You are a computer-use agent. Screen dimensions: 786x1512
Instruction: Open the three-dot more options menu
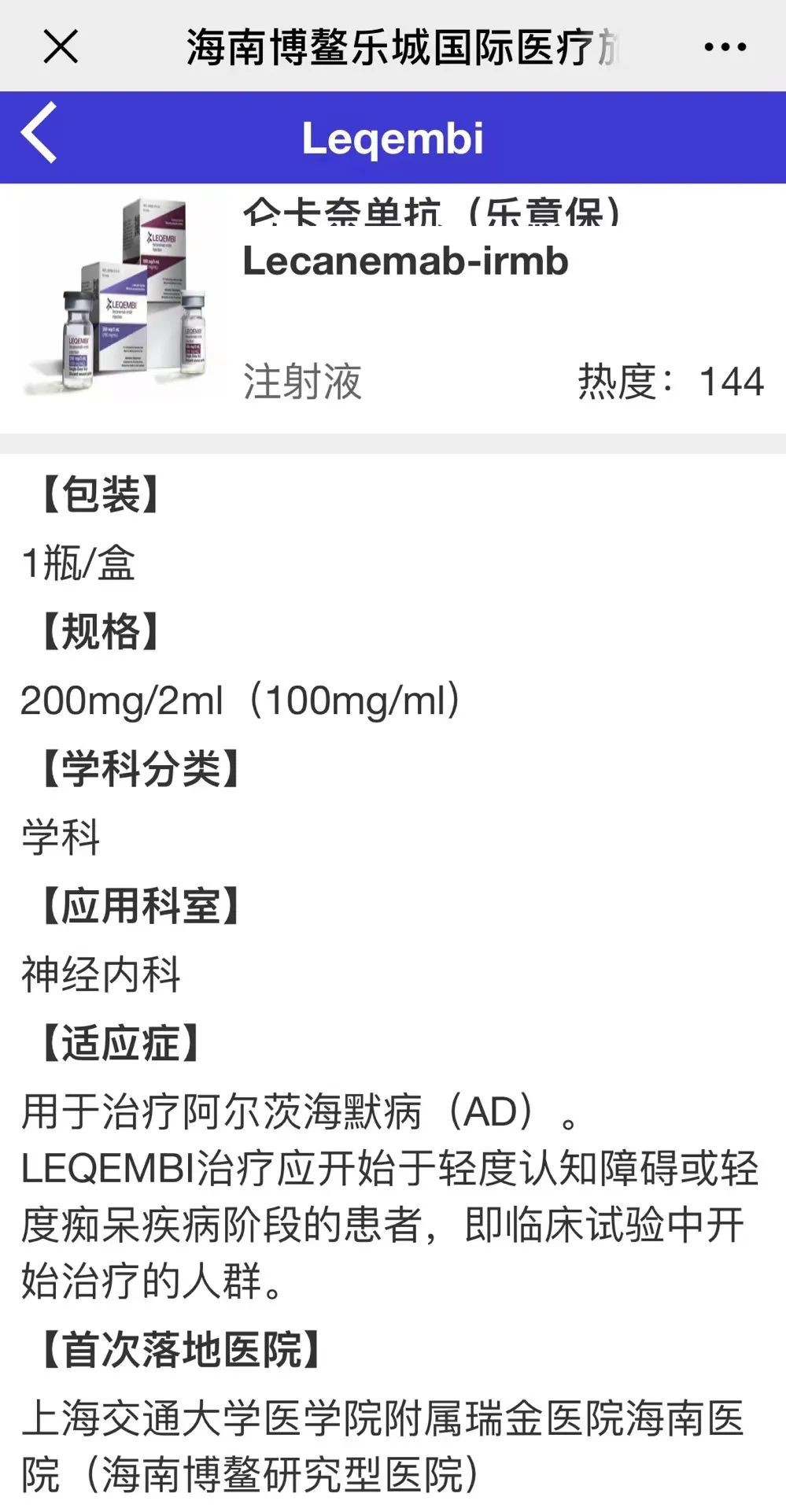click(x=725, y=47)
